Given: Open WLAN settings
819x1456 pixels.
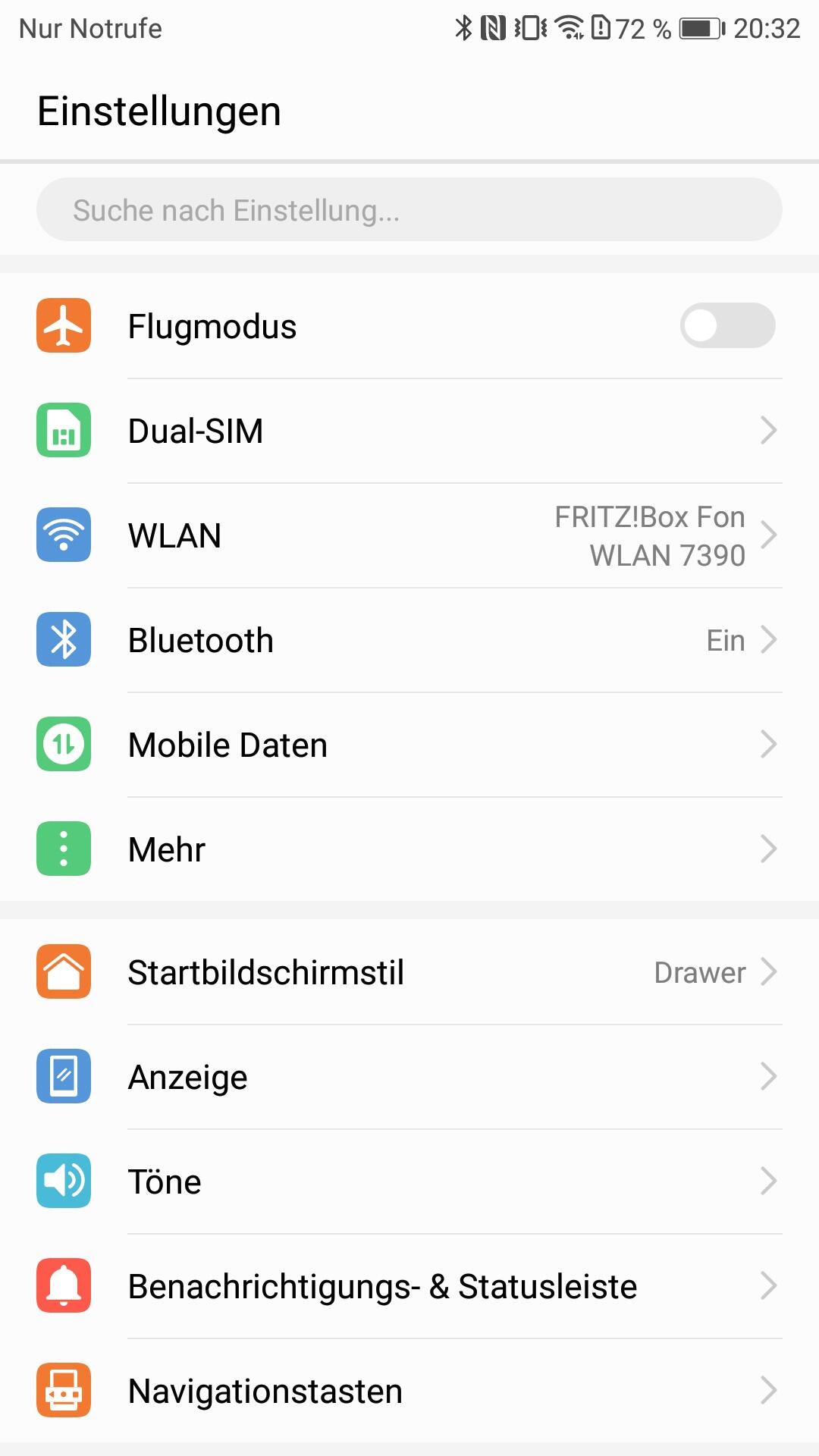Looking at the screenshot, I should tap(409, 535).
